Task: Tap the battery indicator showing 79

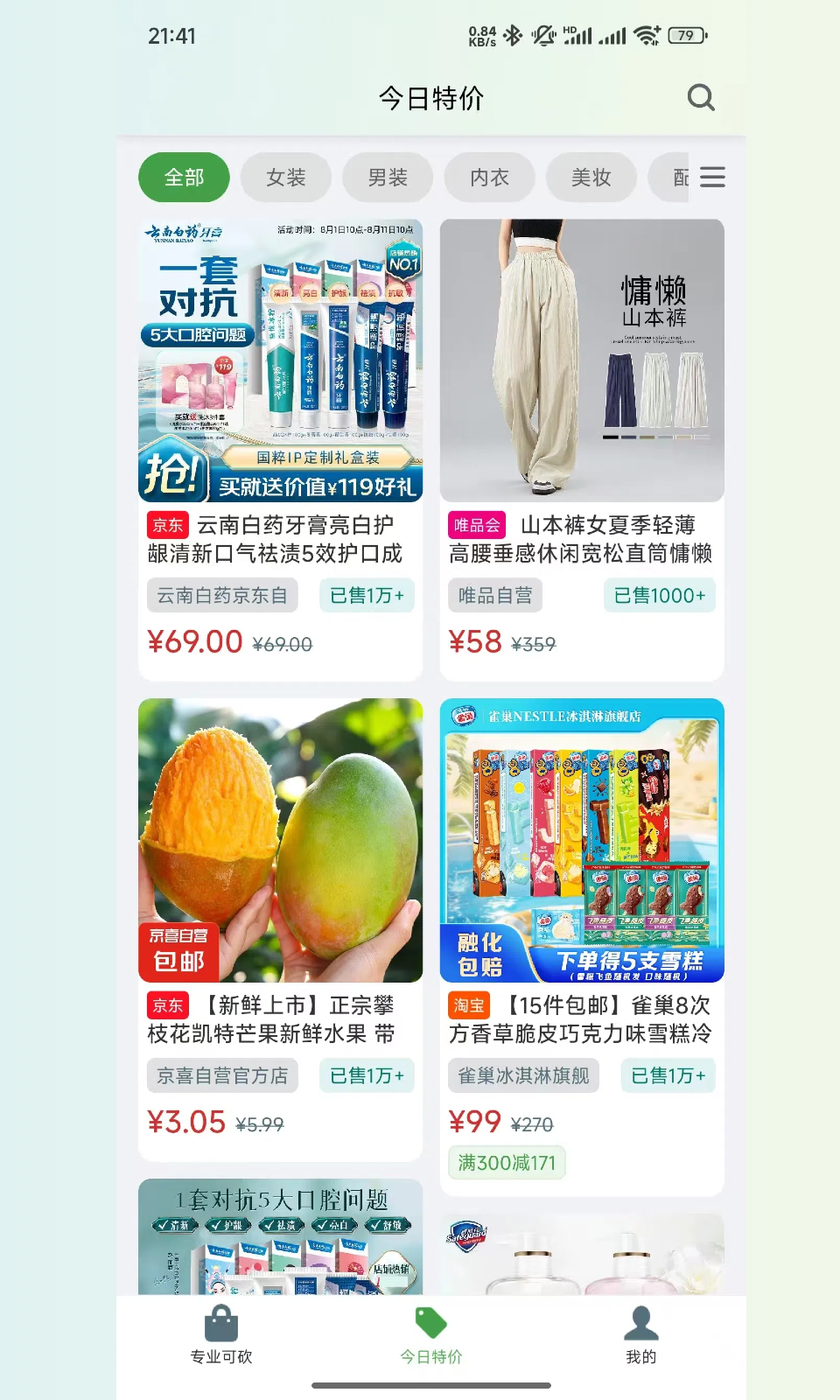Action: (685, 36)
